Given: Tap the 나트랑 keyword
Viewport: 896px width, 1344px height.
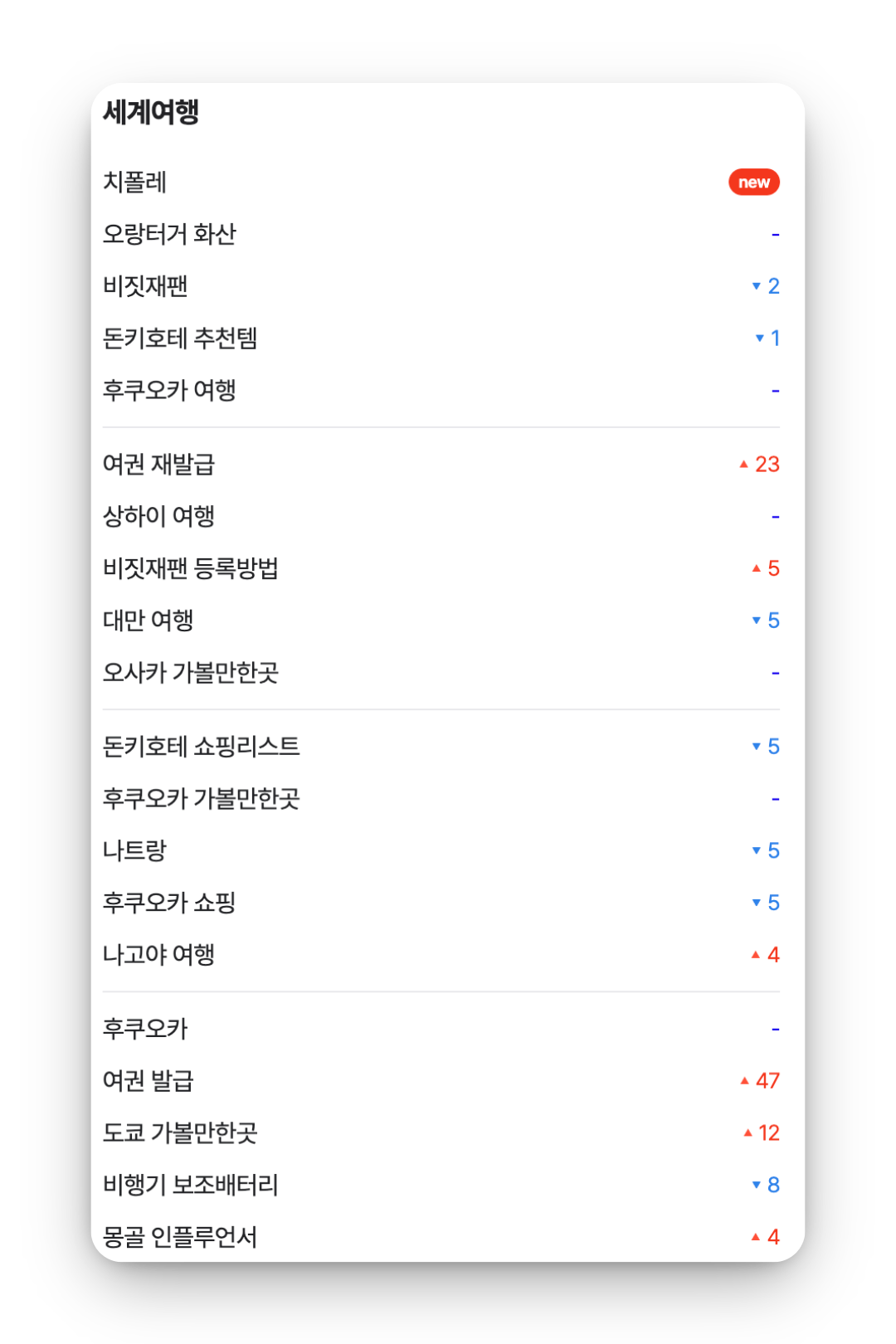Looking at the screenshot, I should pyautogui.click(x=135, y=850).
